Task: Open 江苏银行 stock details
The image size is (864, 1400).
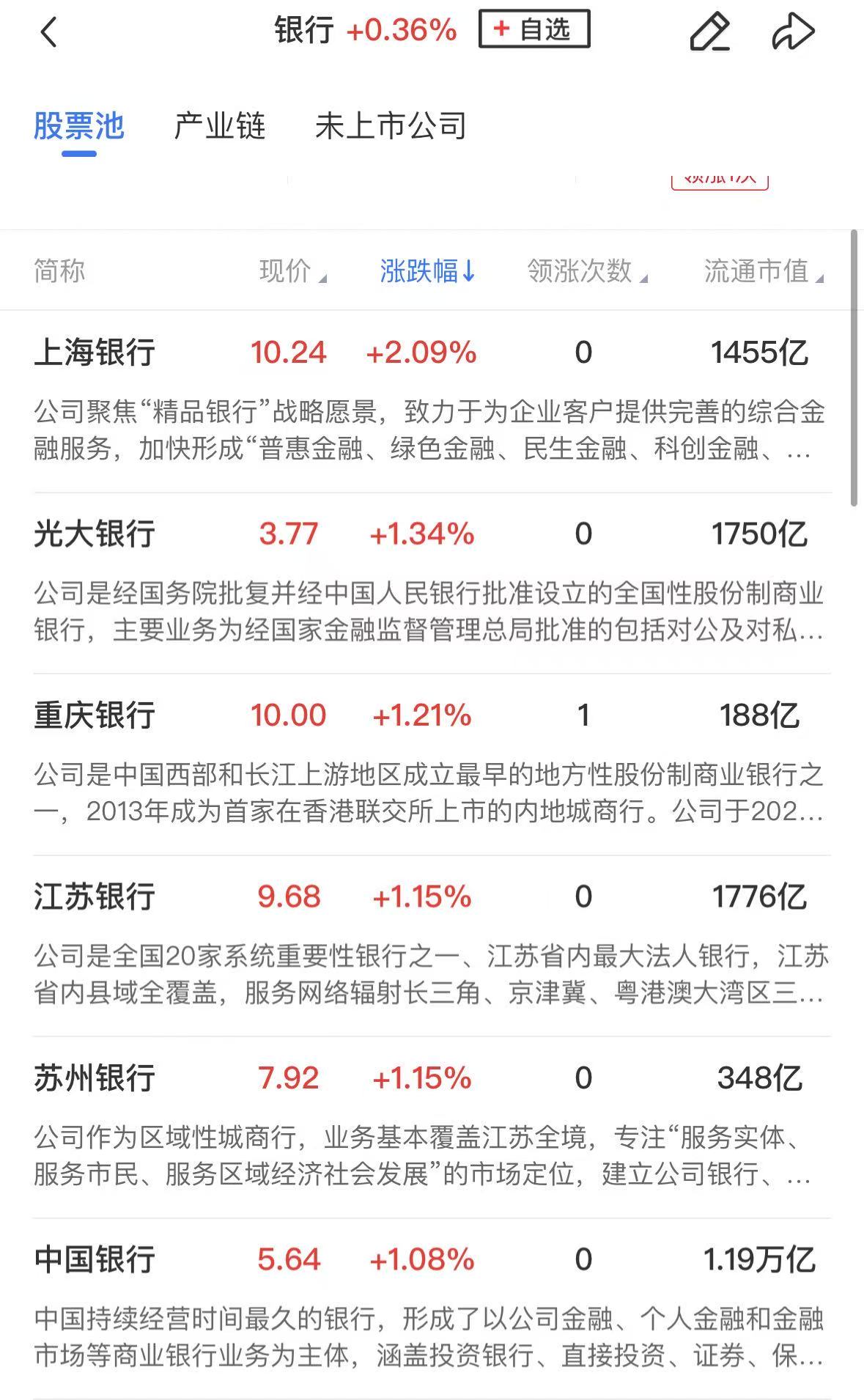Action: tap(95, 897)
